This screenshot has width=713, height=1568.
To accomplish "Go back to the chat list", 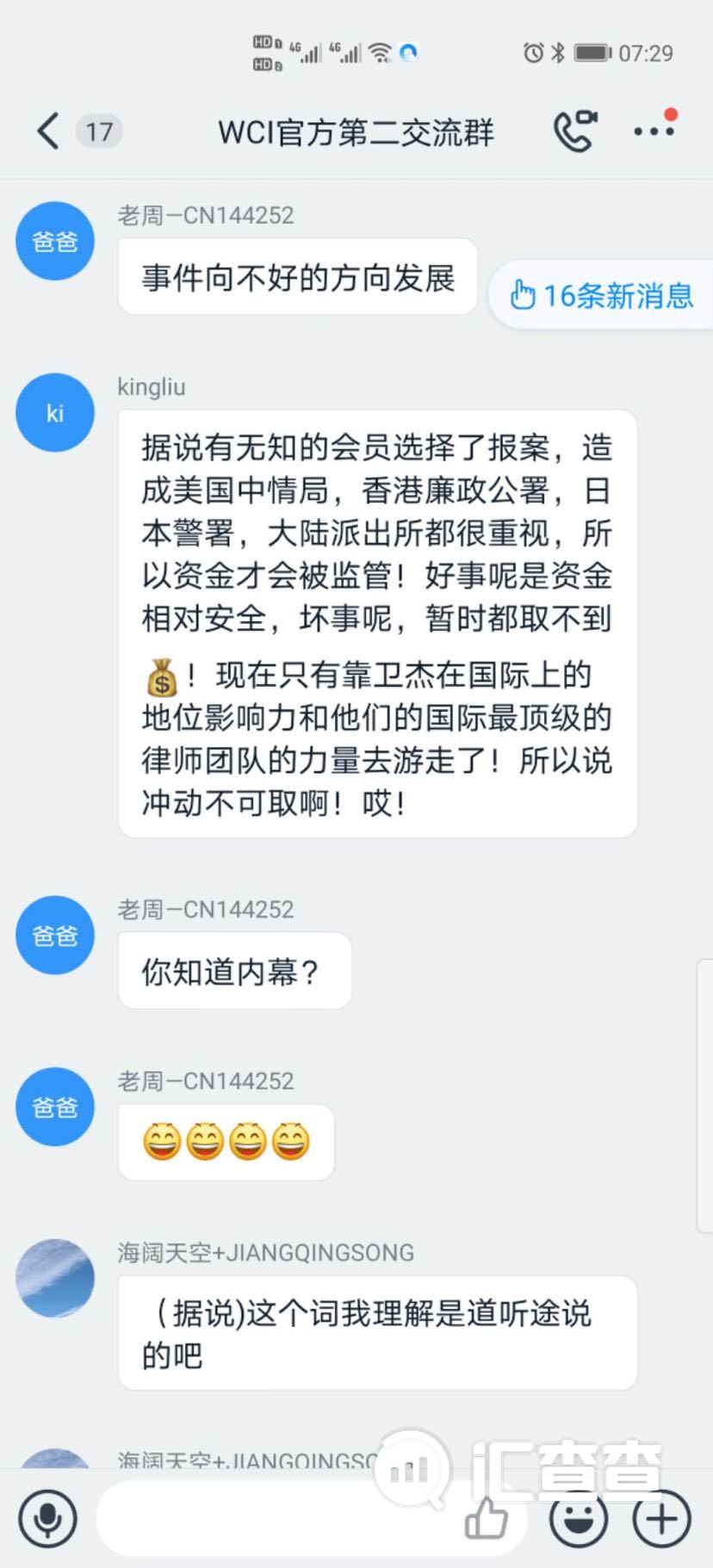I will pyautogui.click(x=49, y=132).
